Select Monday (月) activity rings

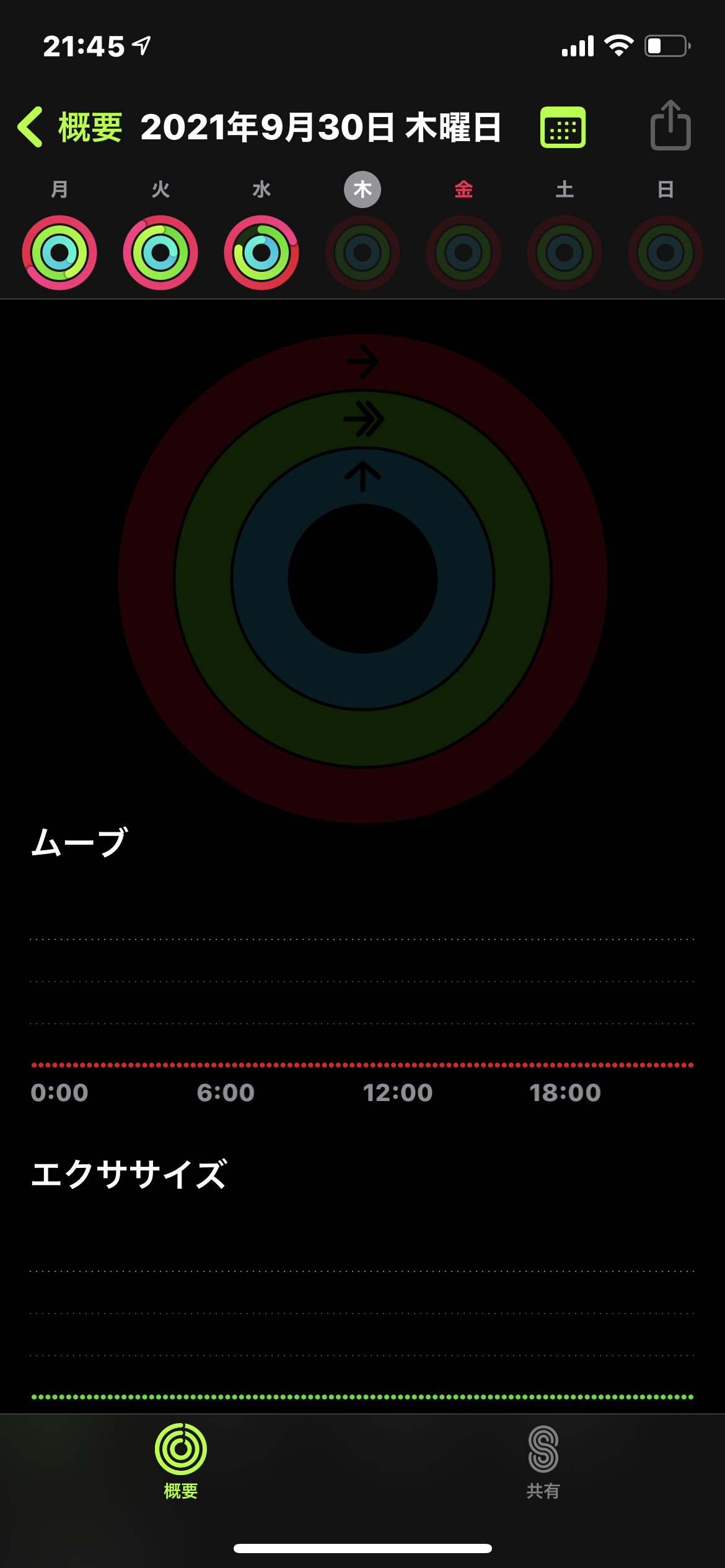[59, 252]
